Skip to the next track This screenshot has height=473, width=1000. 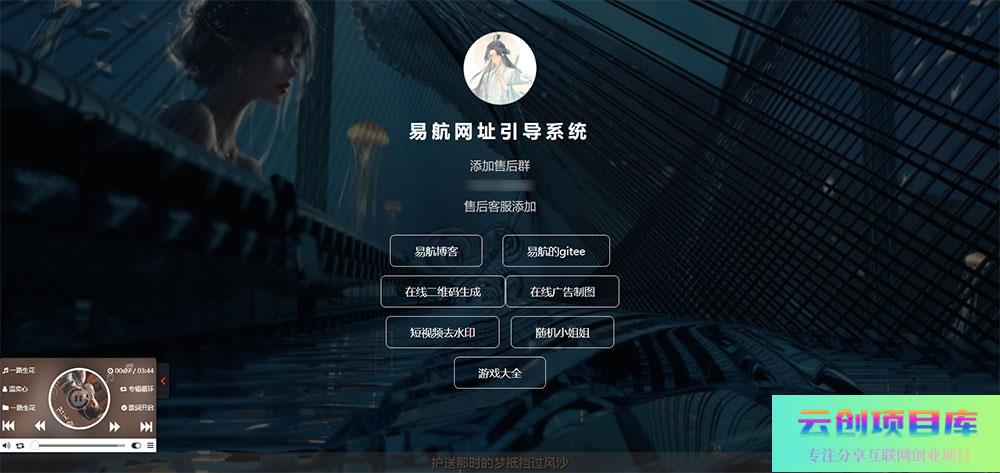pyautogui.click(x=146, y=426)
